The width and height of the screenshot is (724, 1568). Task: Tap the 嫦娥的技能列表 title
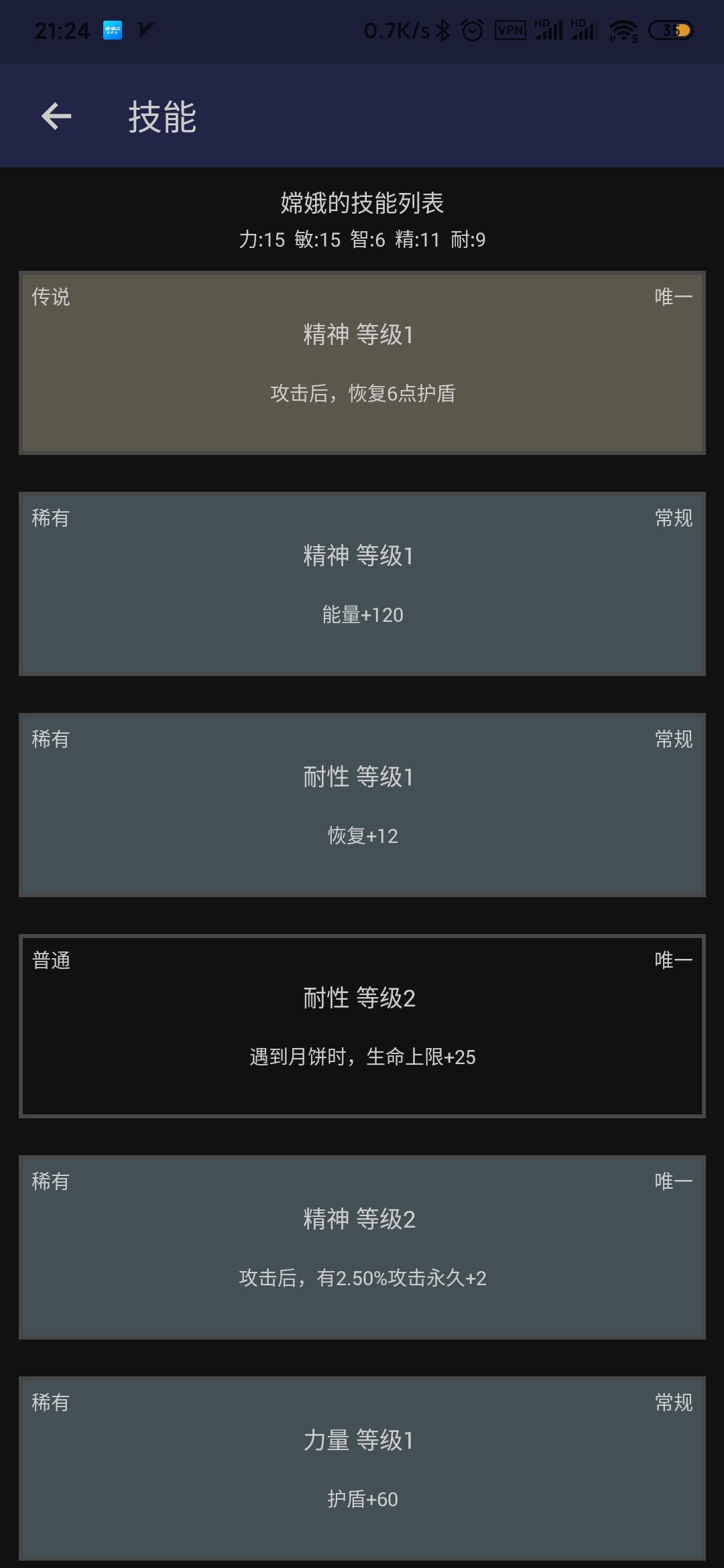pos(362,201)
